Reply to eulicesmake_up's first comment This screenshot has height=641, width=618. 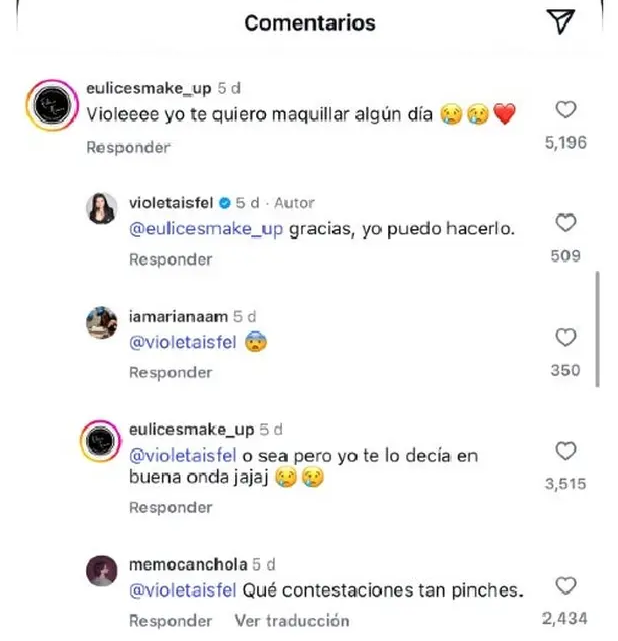[128, 147]
